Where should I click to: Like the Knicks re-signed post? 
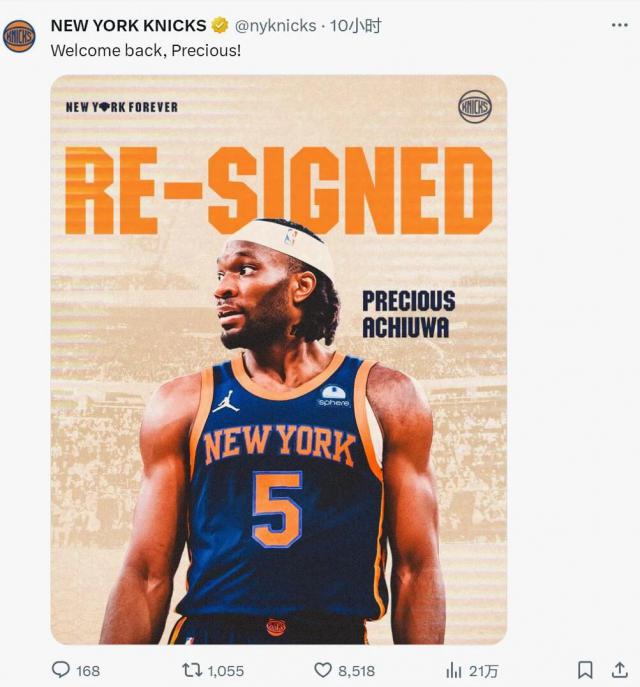click(323, 670)
